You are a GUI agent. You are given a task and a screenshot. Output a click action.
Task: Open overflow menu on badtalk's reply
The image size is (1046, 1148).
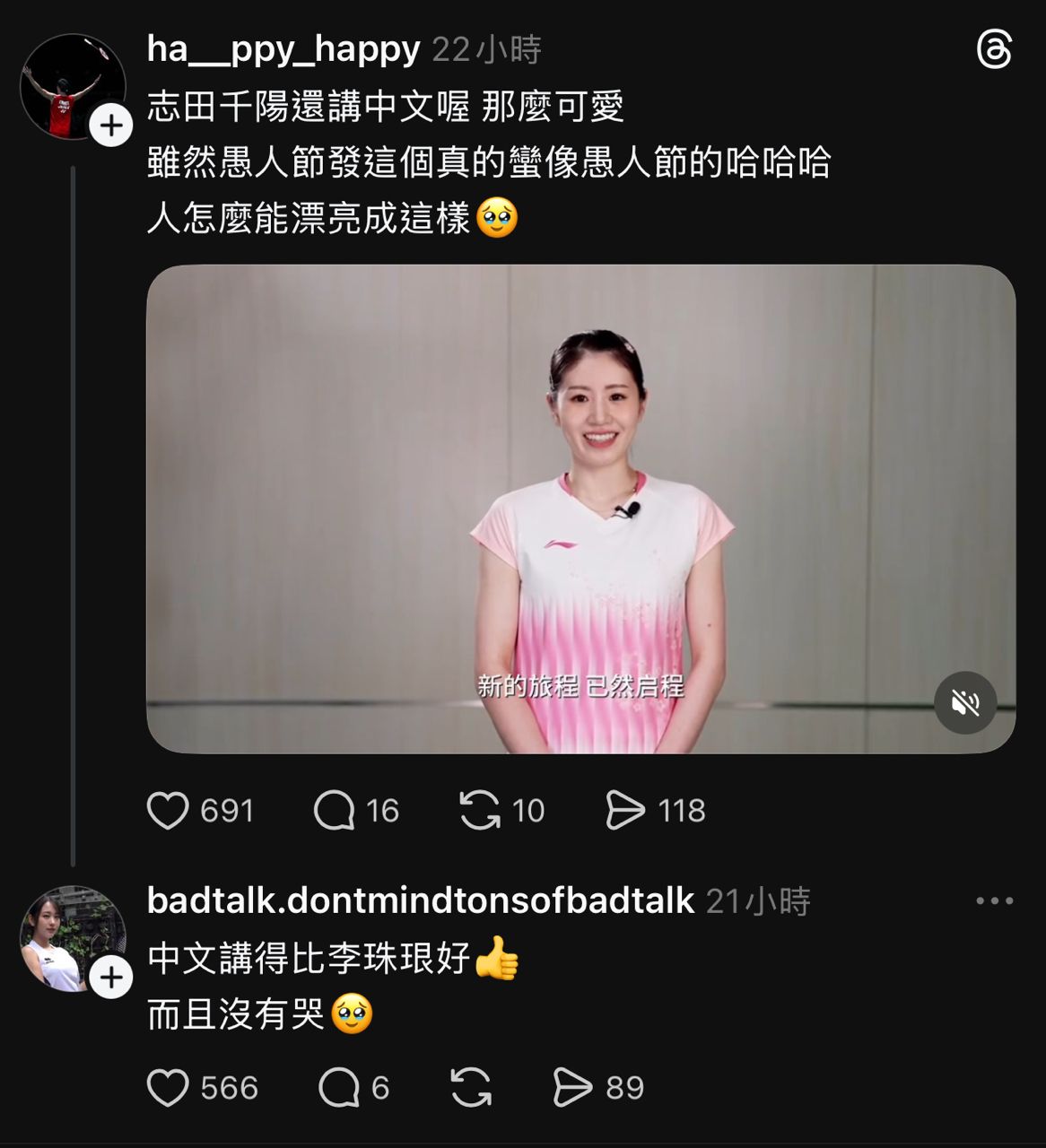[994, 901]
